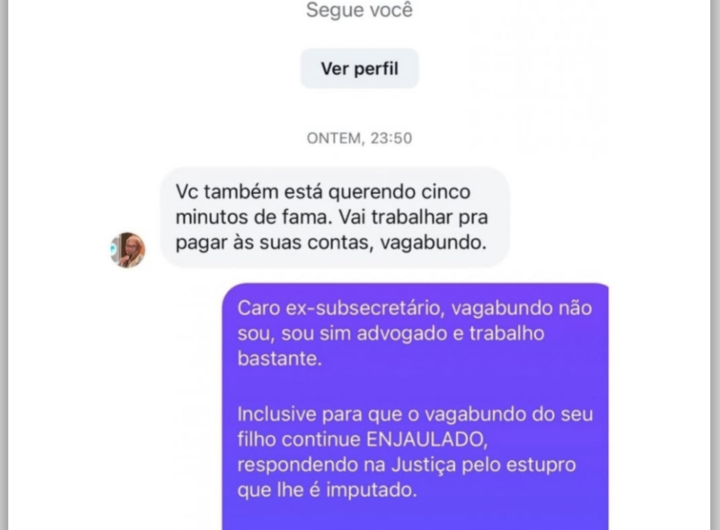Viewport: 720px width, 530px height.
Task: Tap the sender's avatar beside the message
Action: click(x=128, y=249)
